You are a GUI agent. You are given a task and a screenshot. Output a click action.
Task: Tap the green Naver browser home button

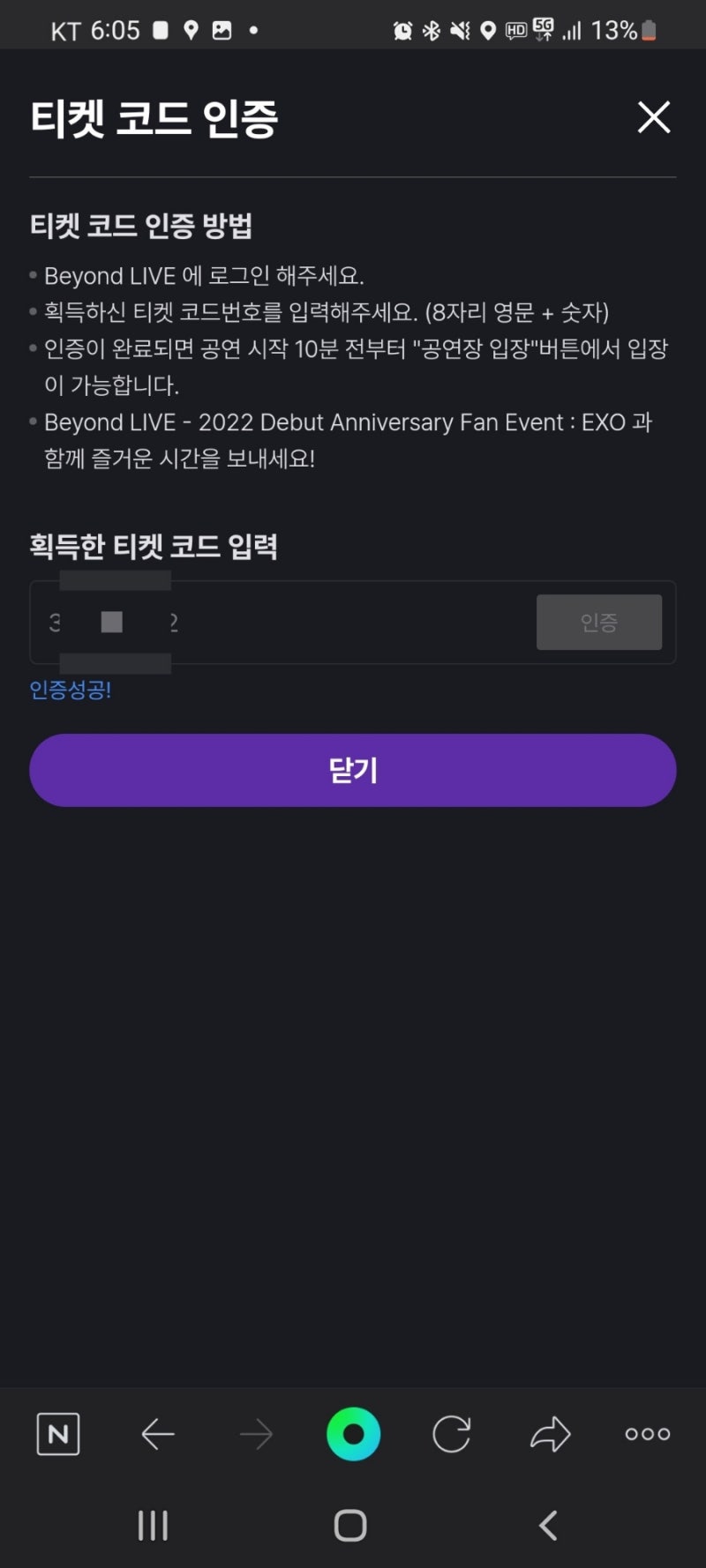click(x=353, y=1434)
